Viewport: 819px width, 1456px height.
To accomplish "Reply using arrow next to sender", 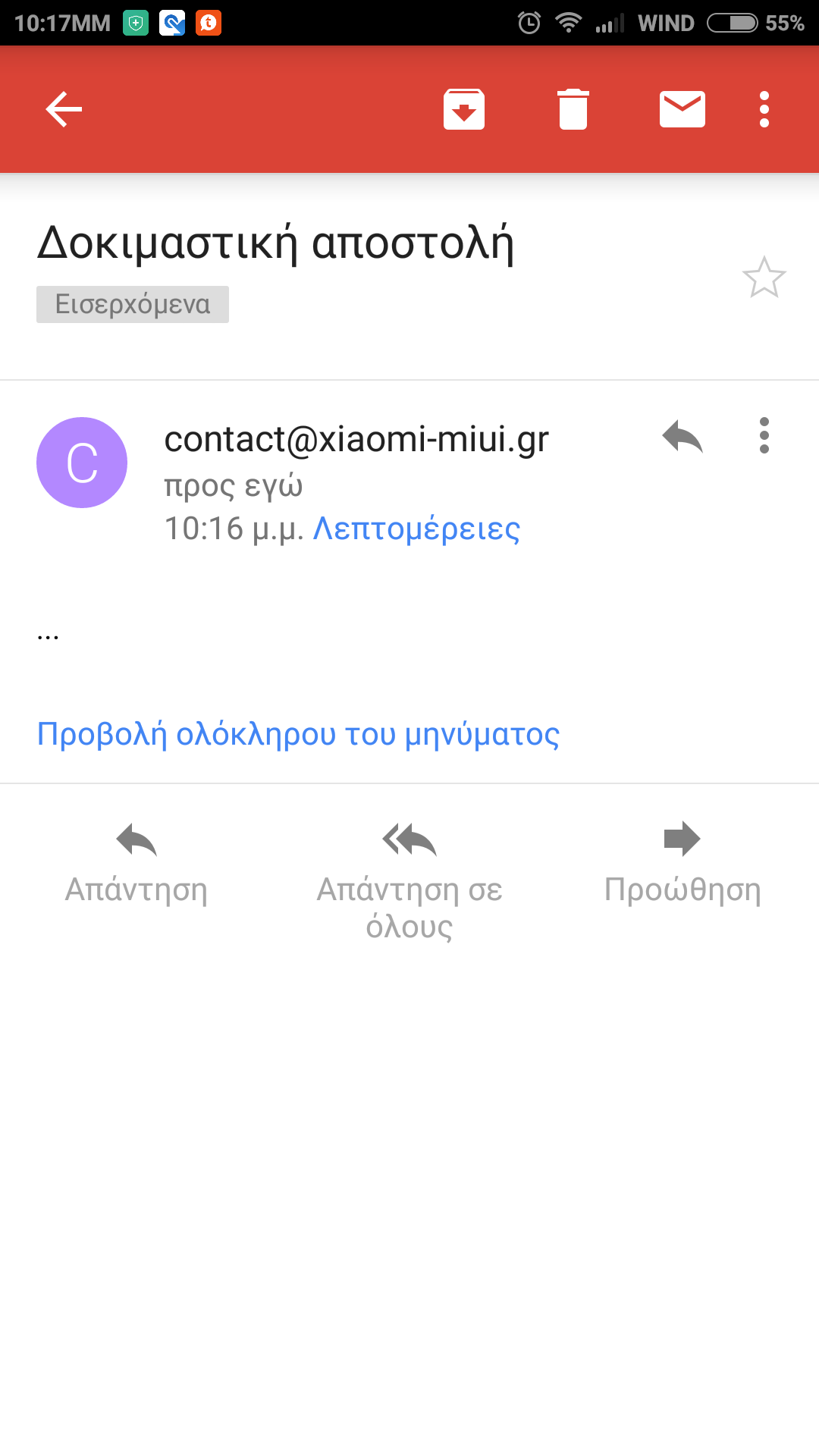I will pos(682,437).
